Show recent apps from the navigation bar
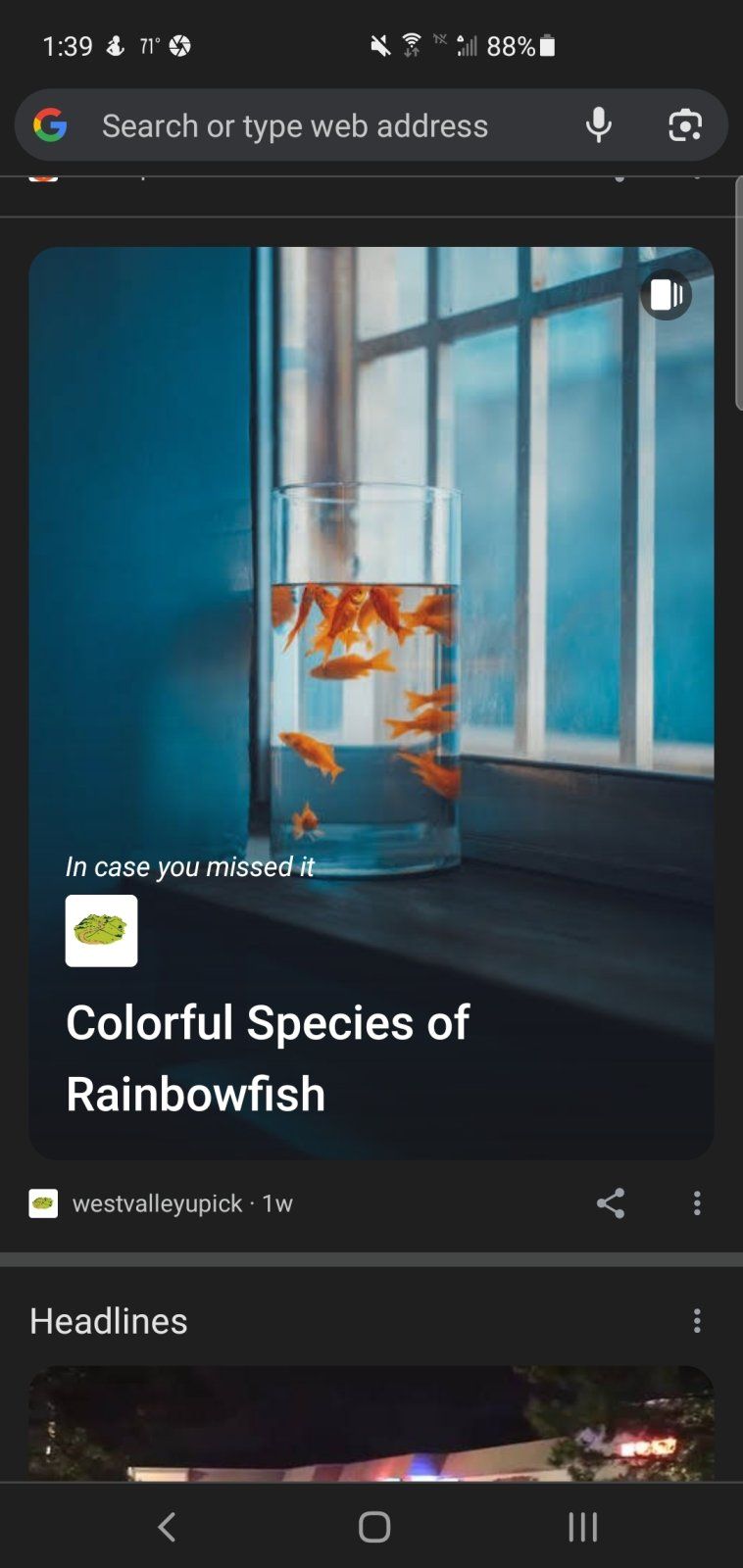This screenshot has height=1568, width=743. pos(582,1526)
